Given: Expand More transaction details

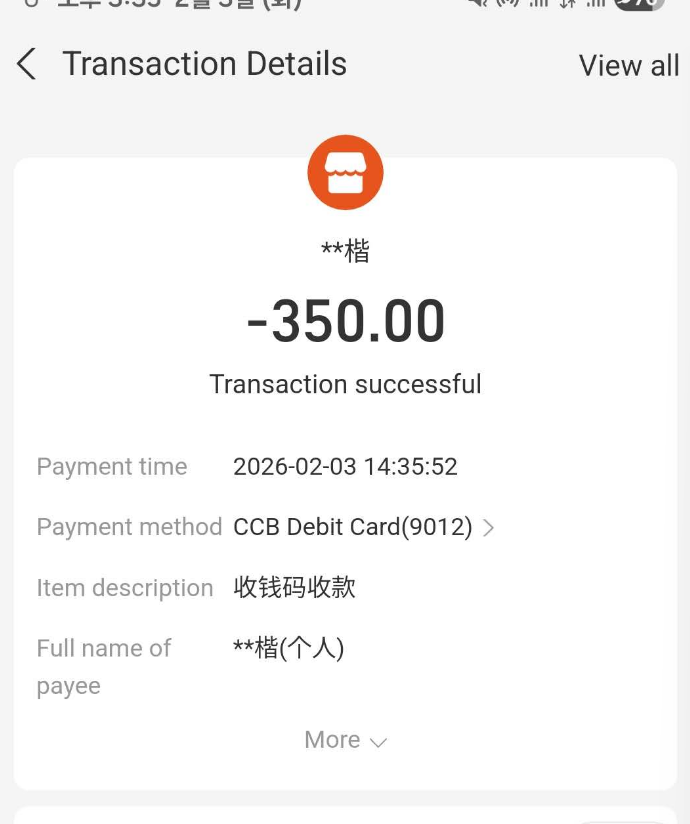Looking at the screenshot, I should pyautogui.click(x=345, y=740).
